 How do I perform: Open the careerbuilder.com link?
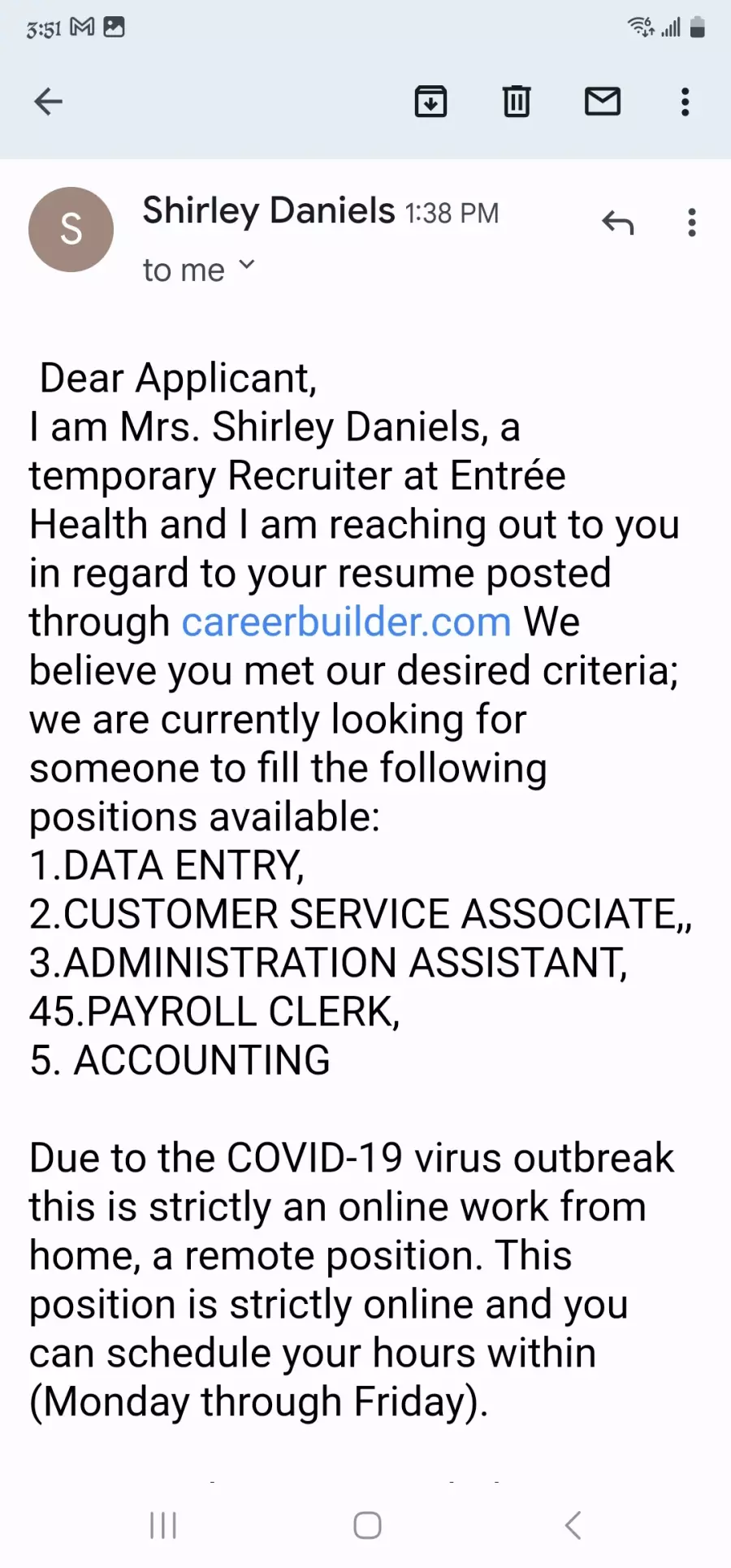pos(346,622)
